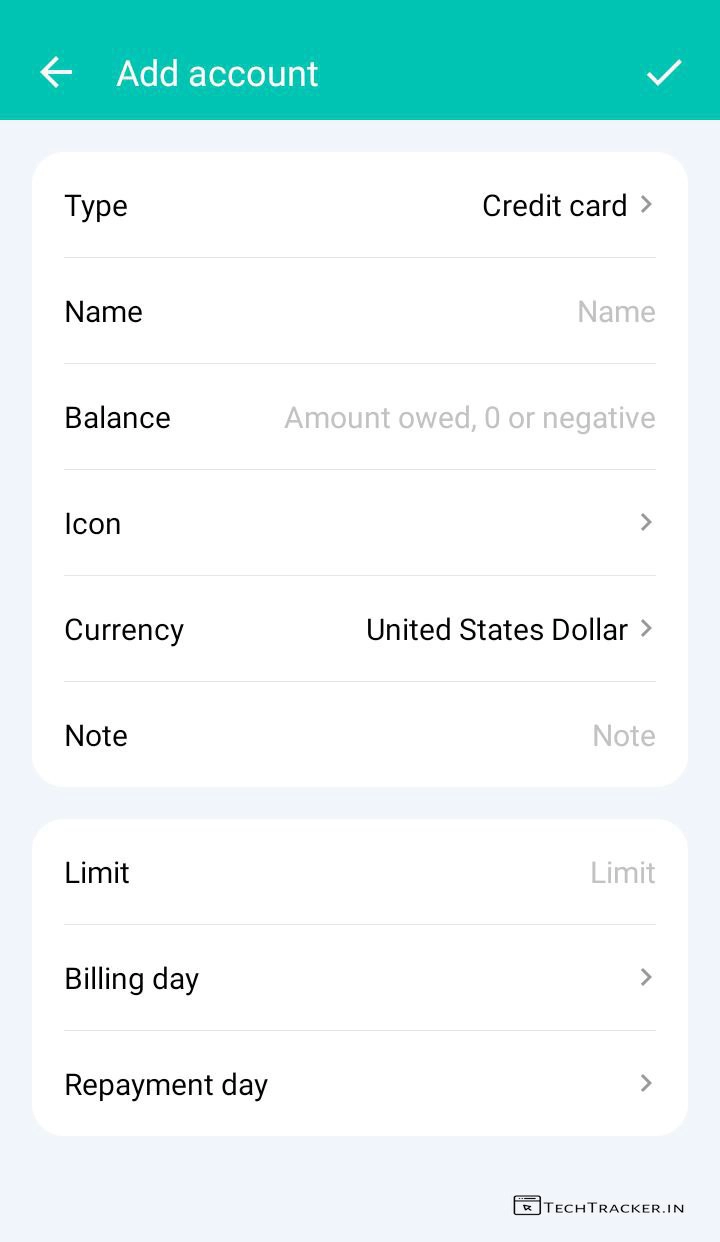Go back from Add account

(x=56, y=73)
